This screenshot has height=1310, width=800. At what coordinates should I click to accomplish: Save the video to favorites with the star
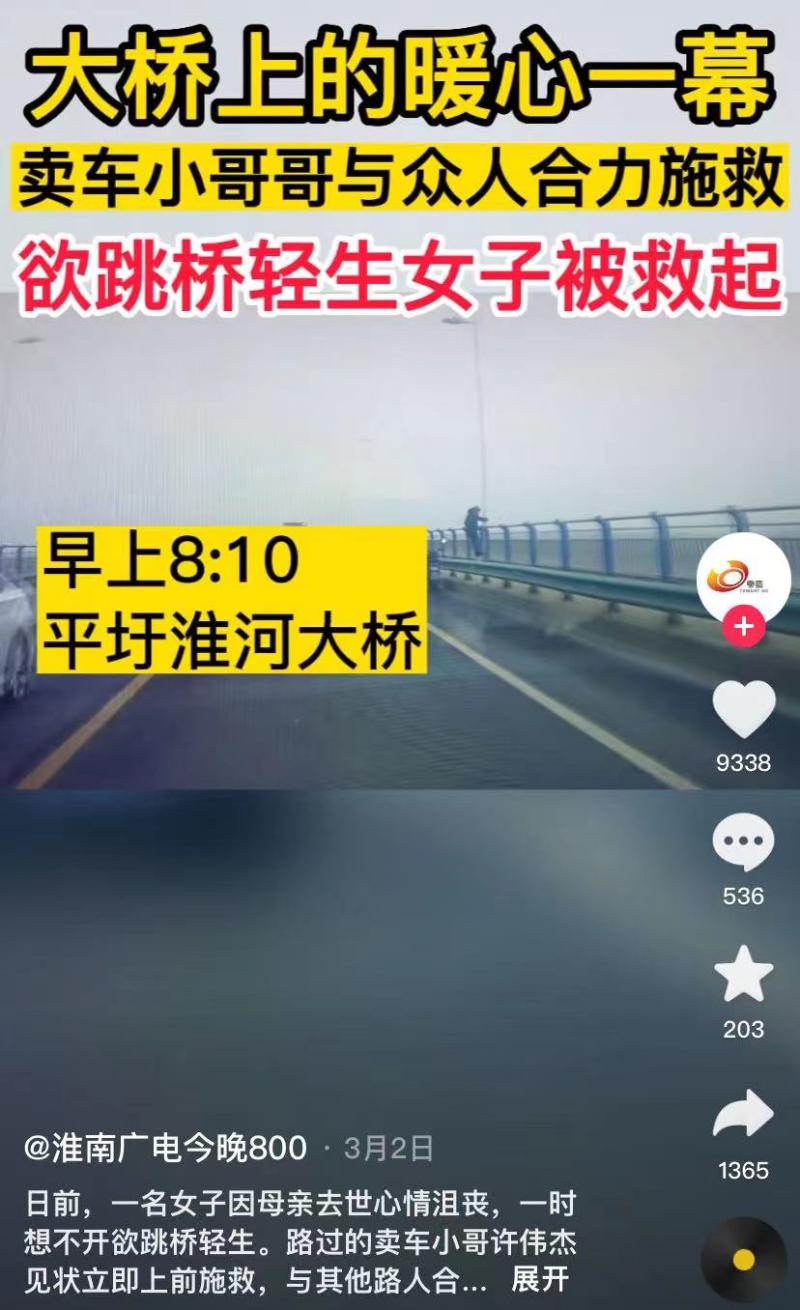(743, 975)
